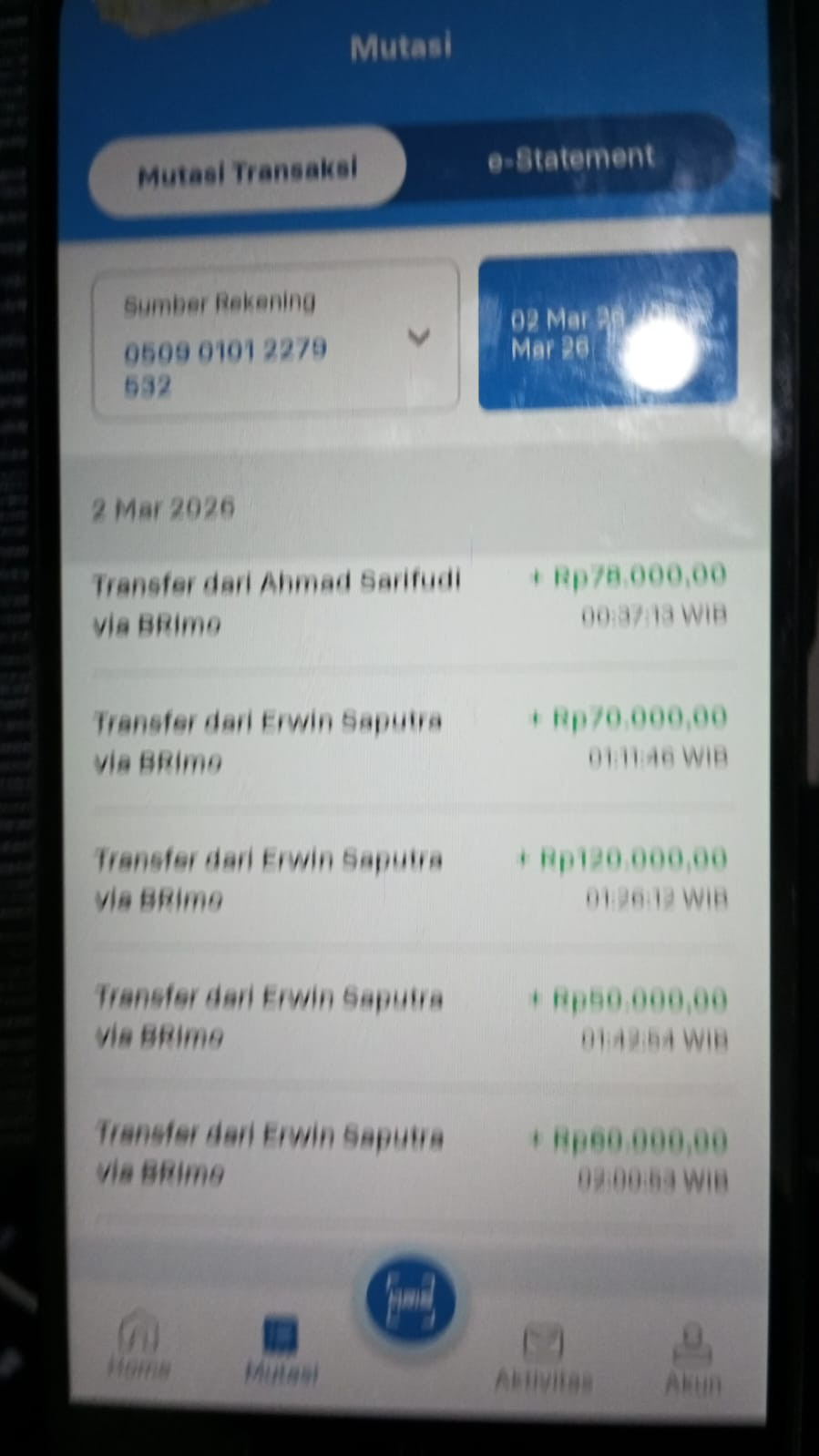Open the date range picker button
819x1456 pixels.
608,331
